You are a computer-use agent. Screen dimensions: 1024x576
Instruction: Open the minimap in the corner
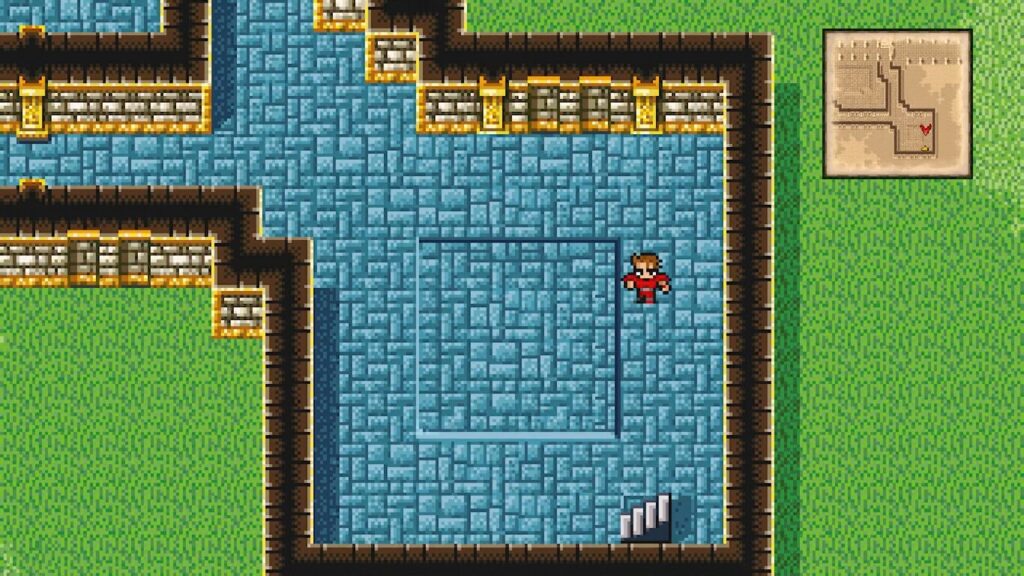[897, 103]
